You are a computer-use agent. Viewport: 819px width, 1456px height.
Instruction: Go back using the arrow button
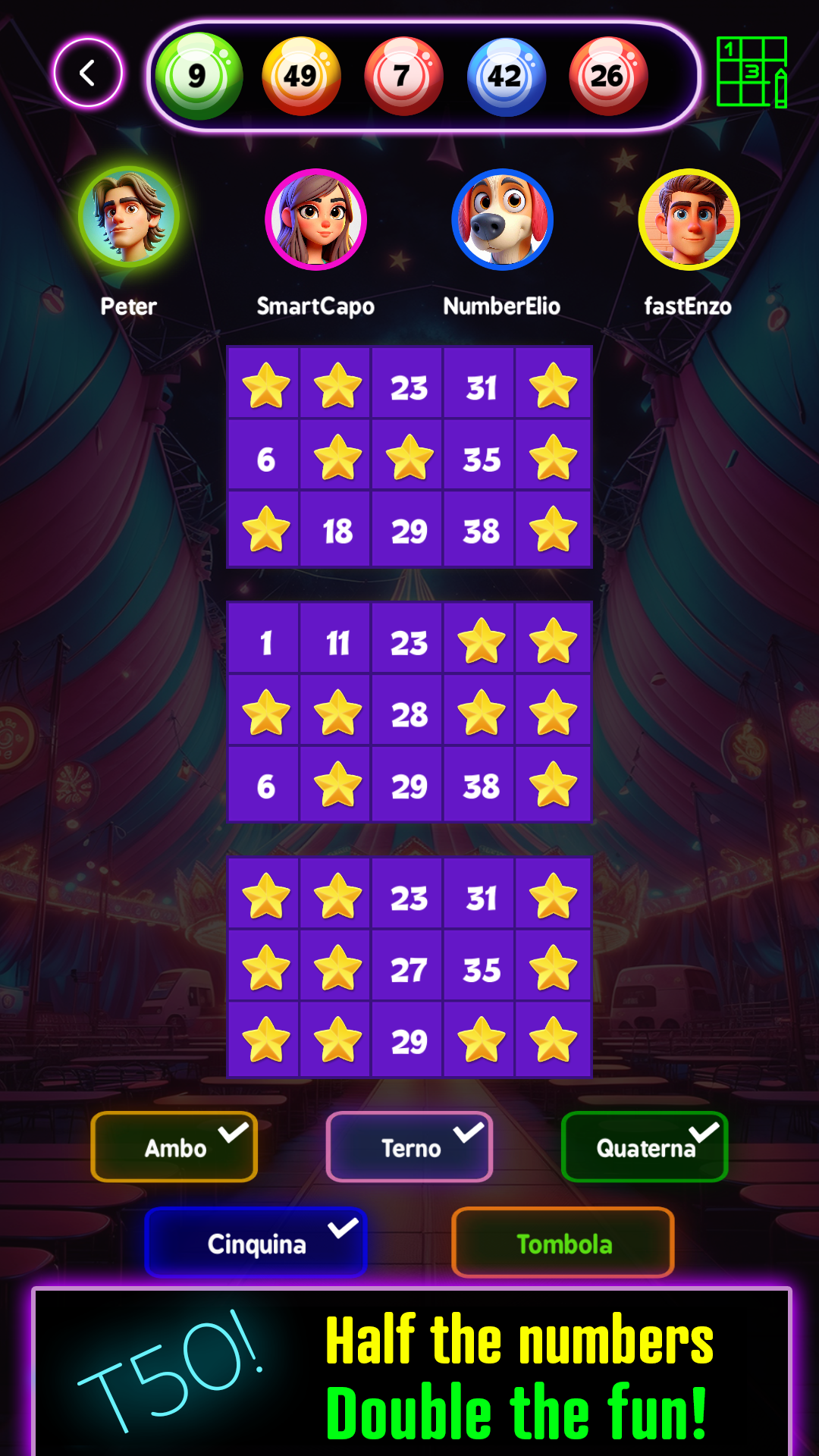tap(88, 73)
